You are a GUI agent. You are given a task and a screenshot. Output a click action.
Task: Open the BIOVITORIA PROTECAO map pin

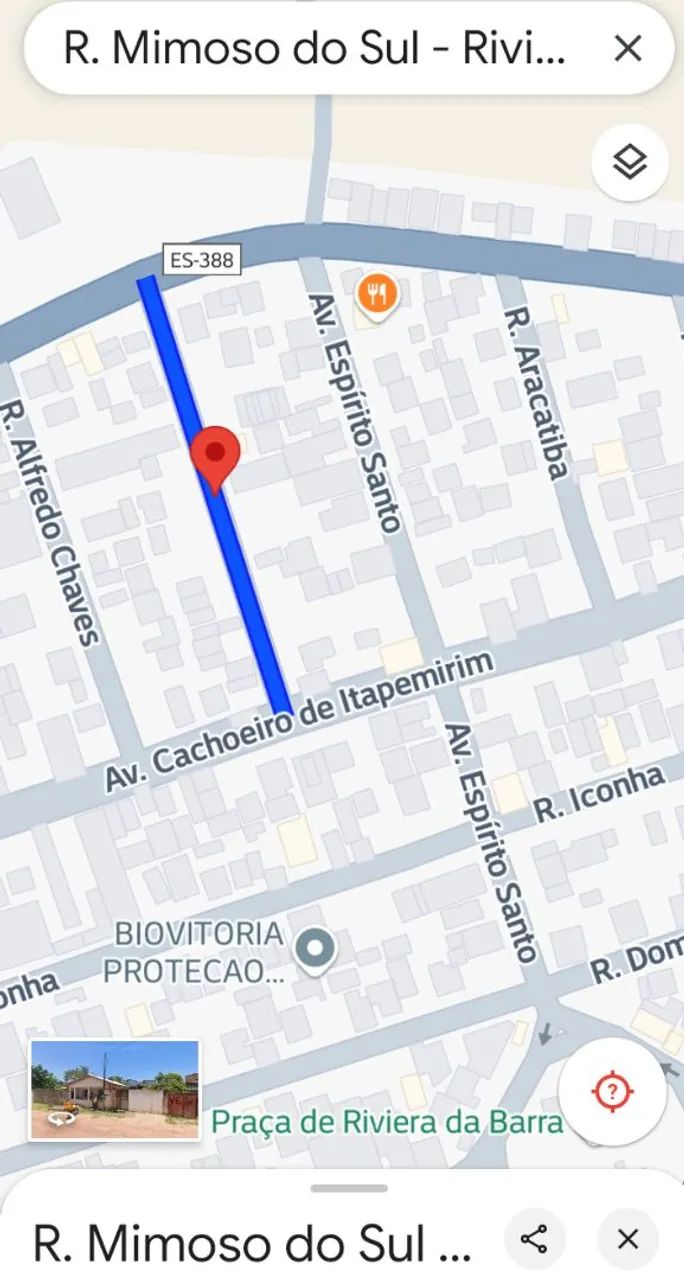point(317,947)
